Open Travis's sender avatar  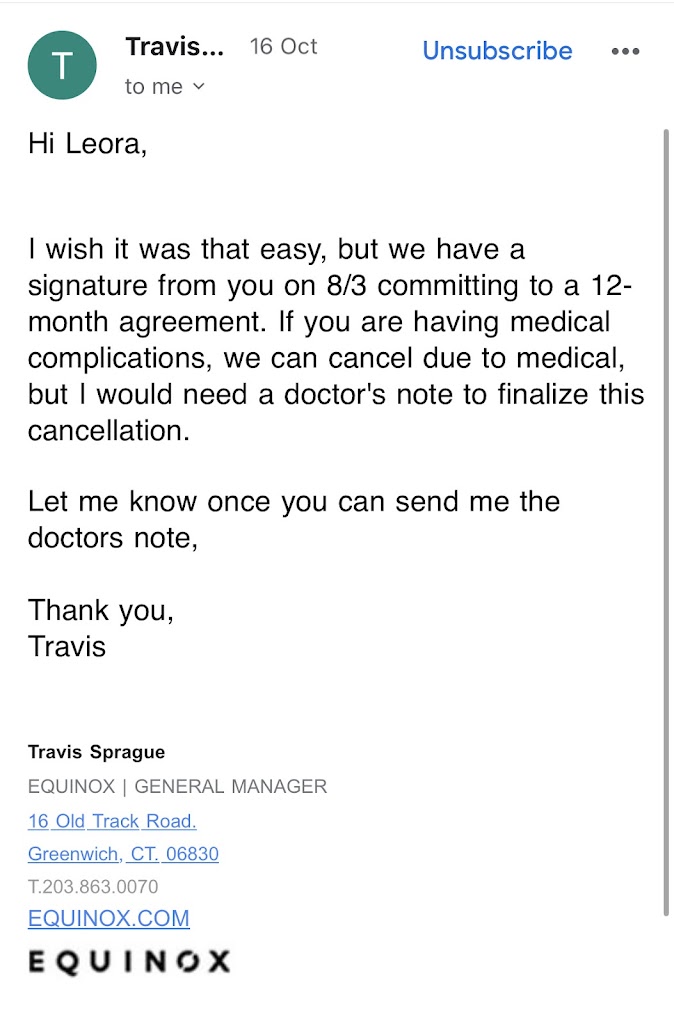[62, 65]
